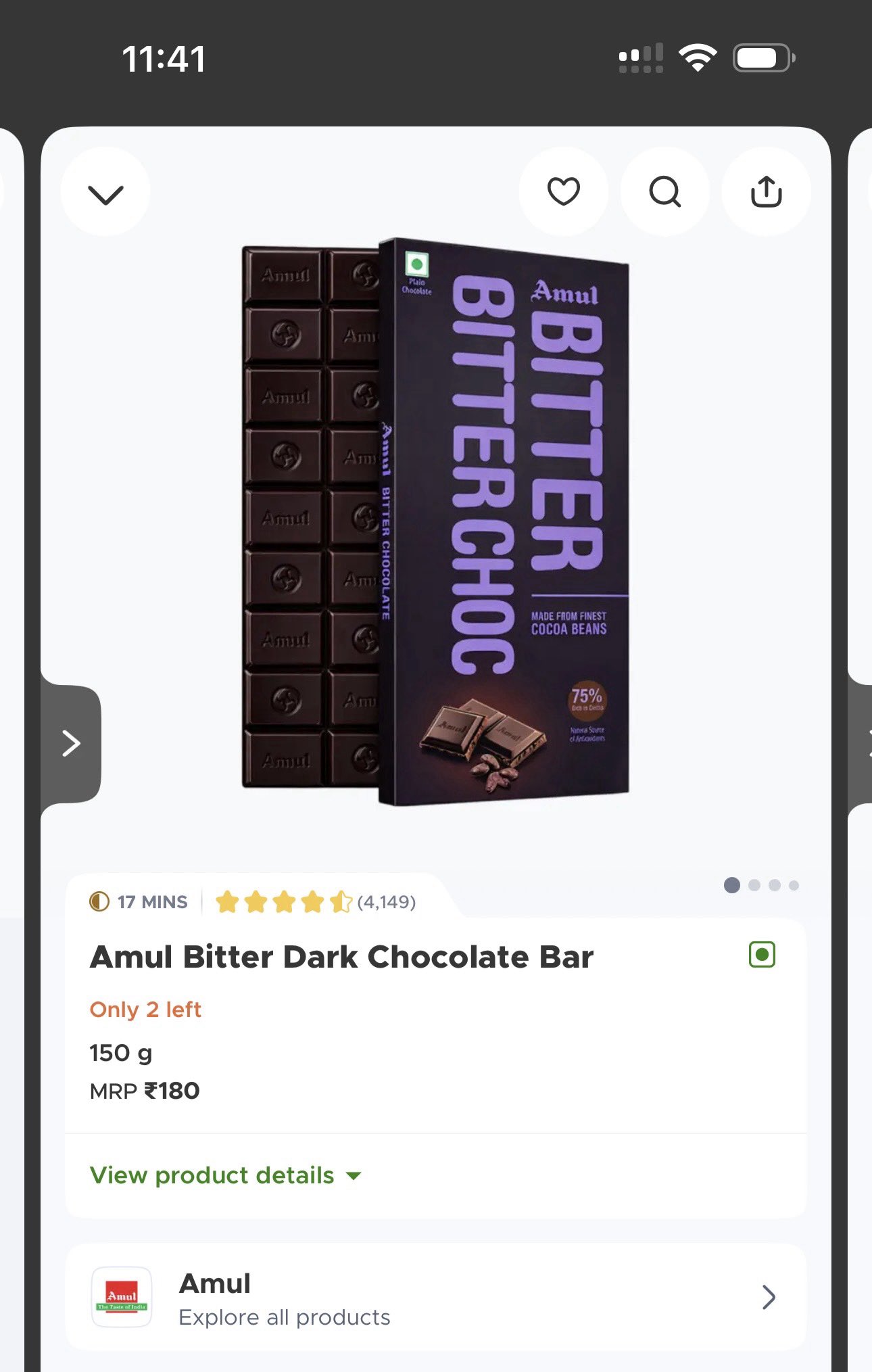The image size is (872, 1372).
Task: Collapse product page with down chevron
Action: click(105, 193)
